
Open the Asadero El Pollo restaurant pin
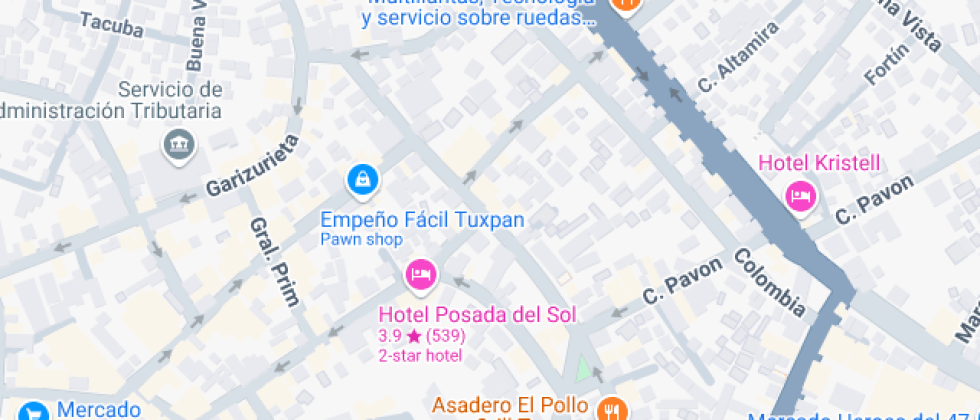[611, 408]
